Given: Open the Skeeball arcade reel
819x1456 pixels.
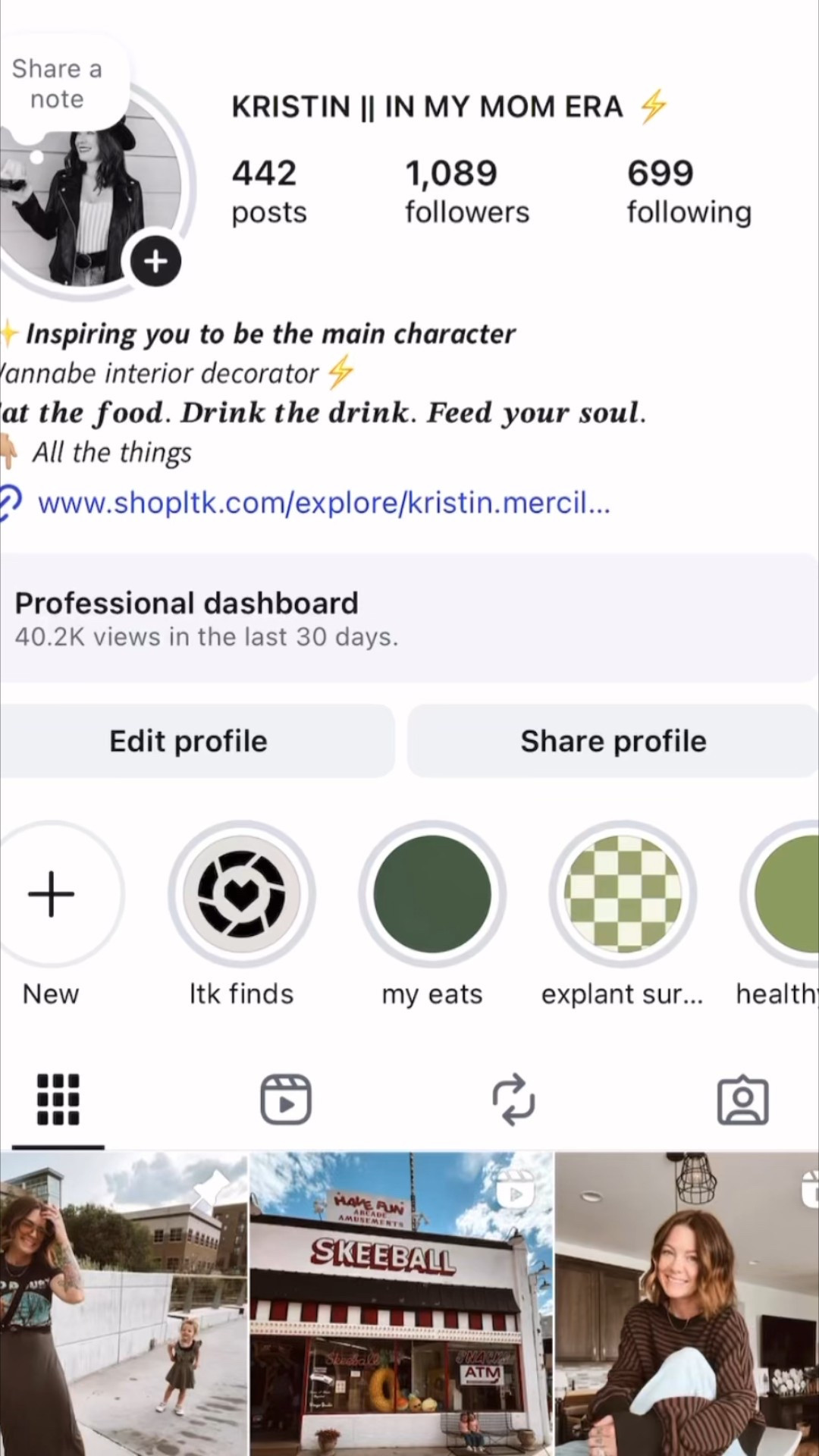Looking at the screenshot, I should (x=401, y=1304).
